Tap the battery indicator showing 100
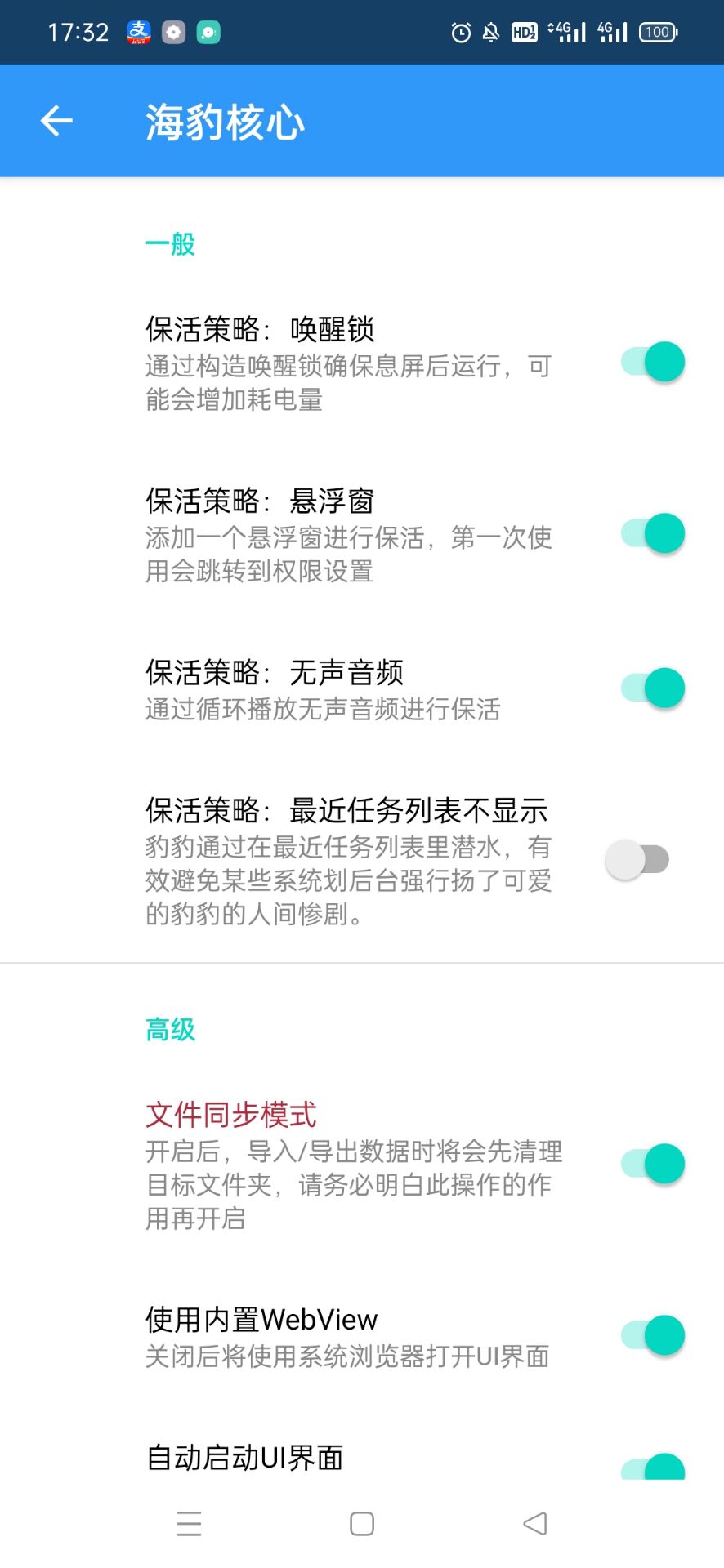The height and width of the screenshot is (1568, 724). 656,31
